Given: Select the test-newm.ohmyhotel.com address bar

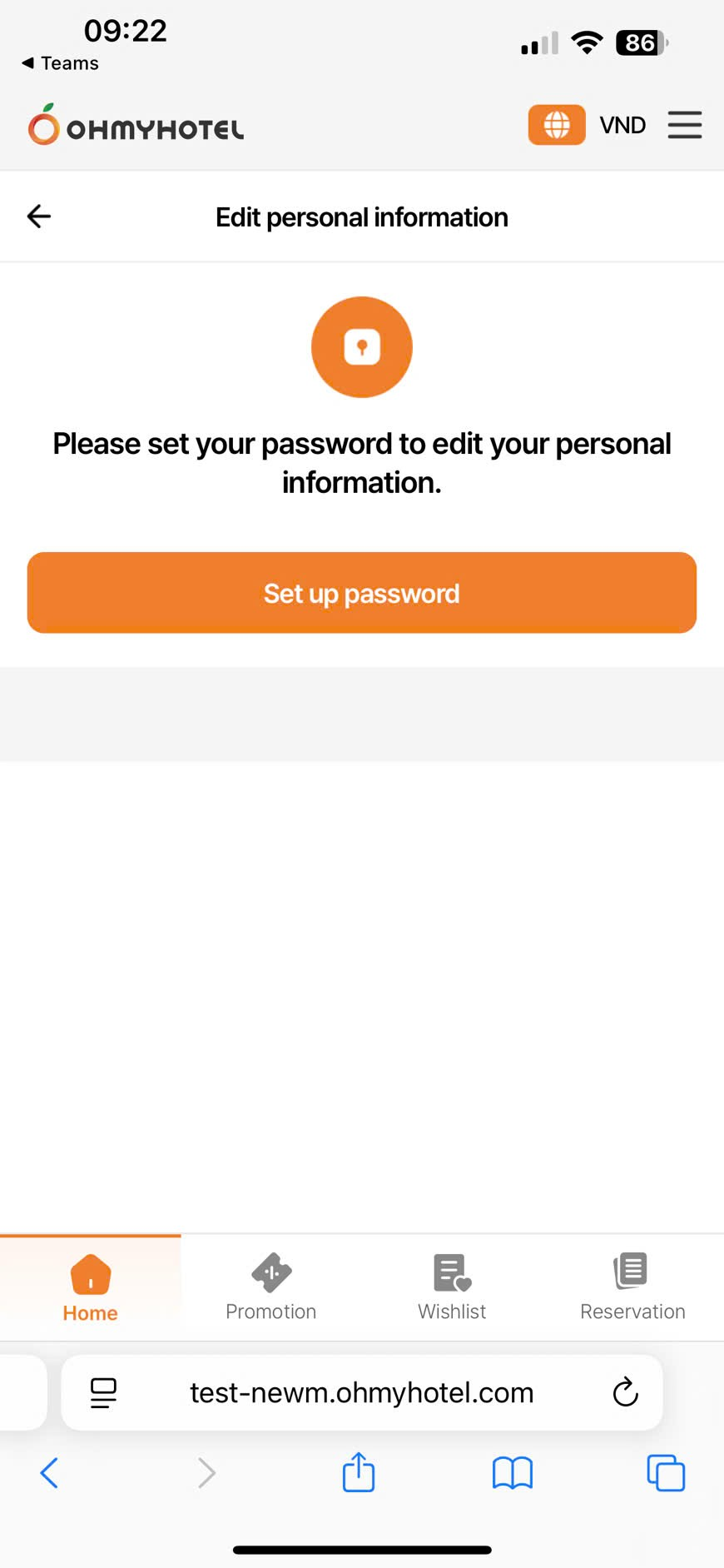Looking at the screenshot, I should coord(361,1392).
